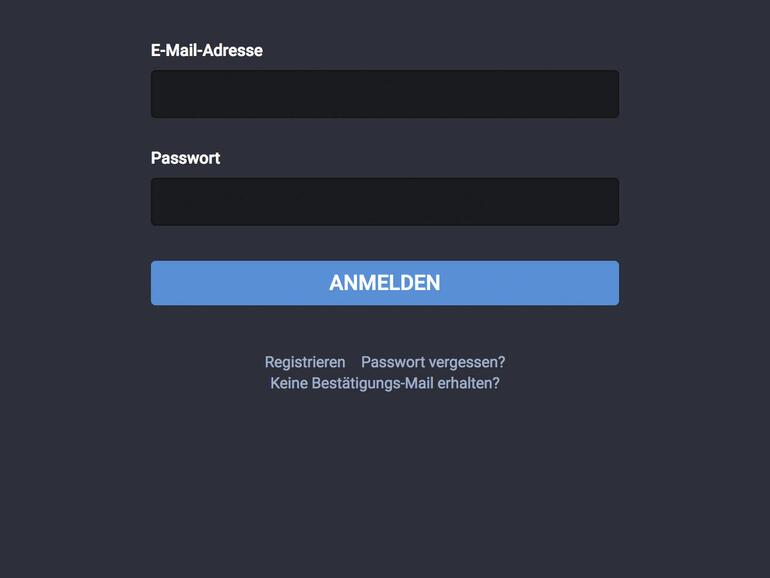Tap Keine Bestätigungs-Mail erhalten? link
Screen dimensions: 770x578
(384, 383)
